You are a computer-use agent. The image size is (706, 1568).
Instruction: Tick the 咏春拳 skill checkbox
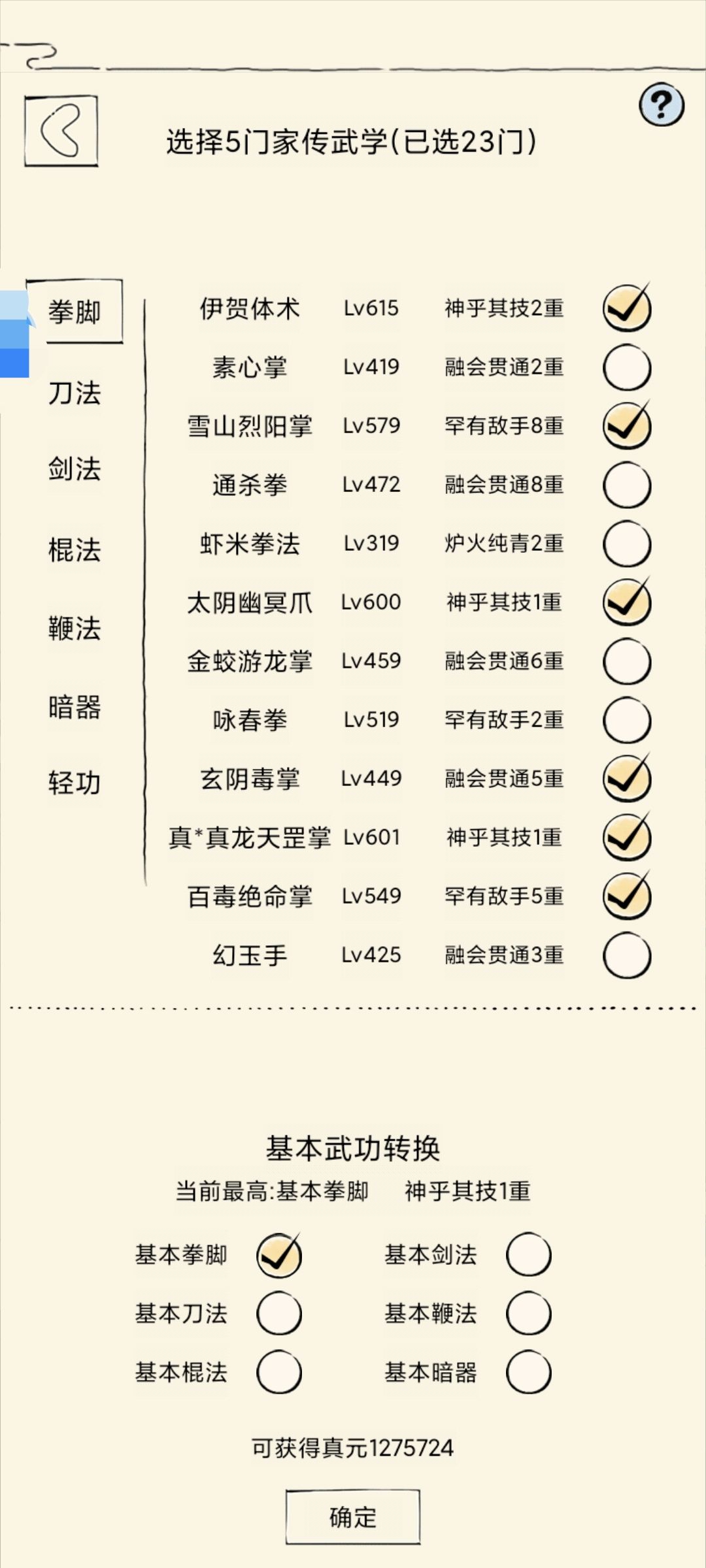[627, 720]
